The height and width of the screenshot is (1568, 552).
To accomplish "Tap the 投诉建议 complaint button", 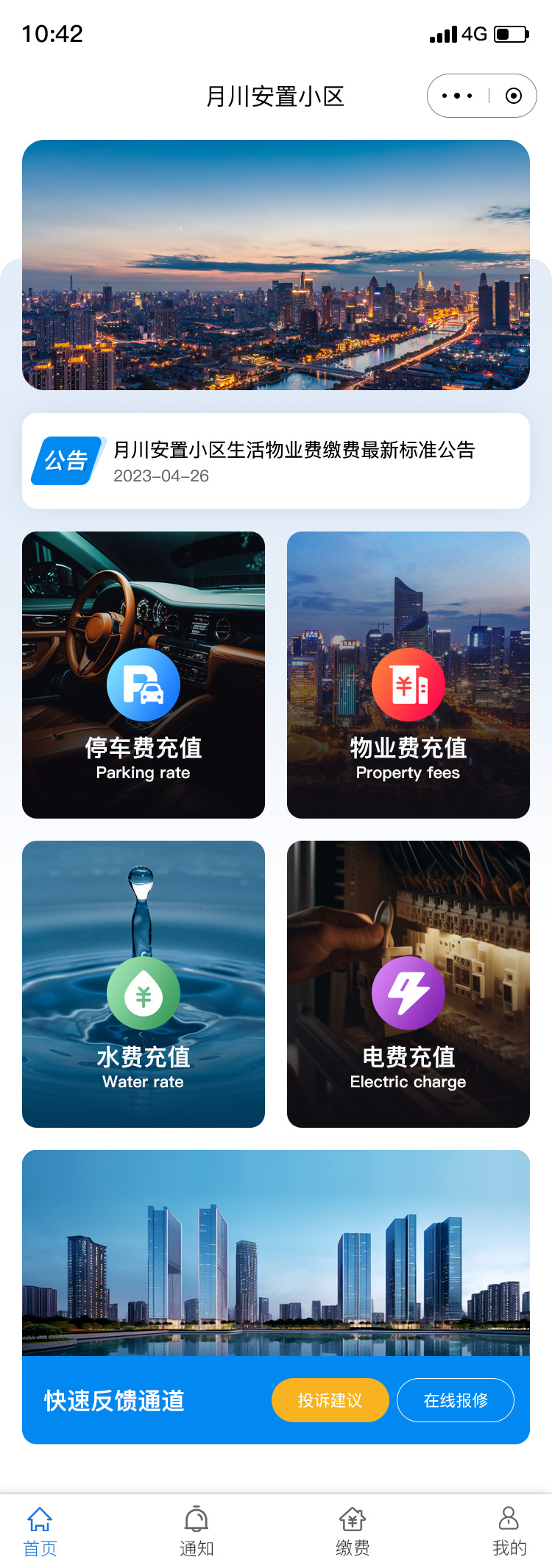I will [x=330, y=1400].
